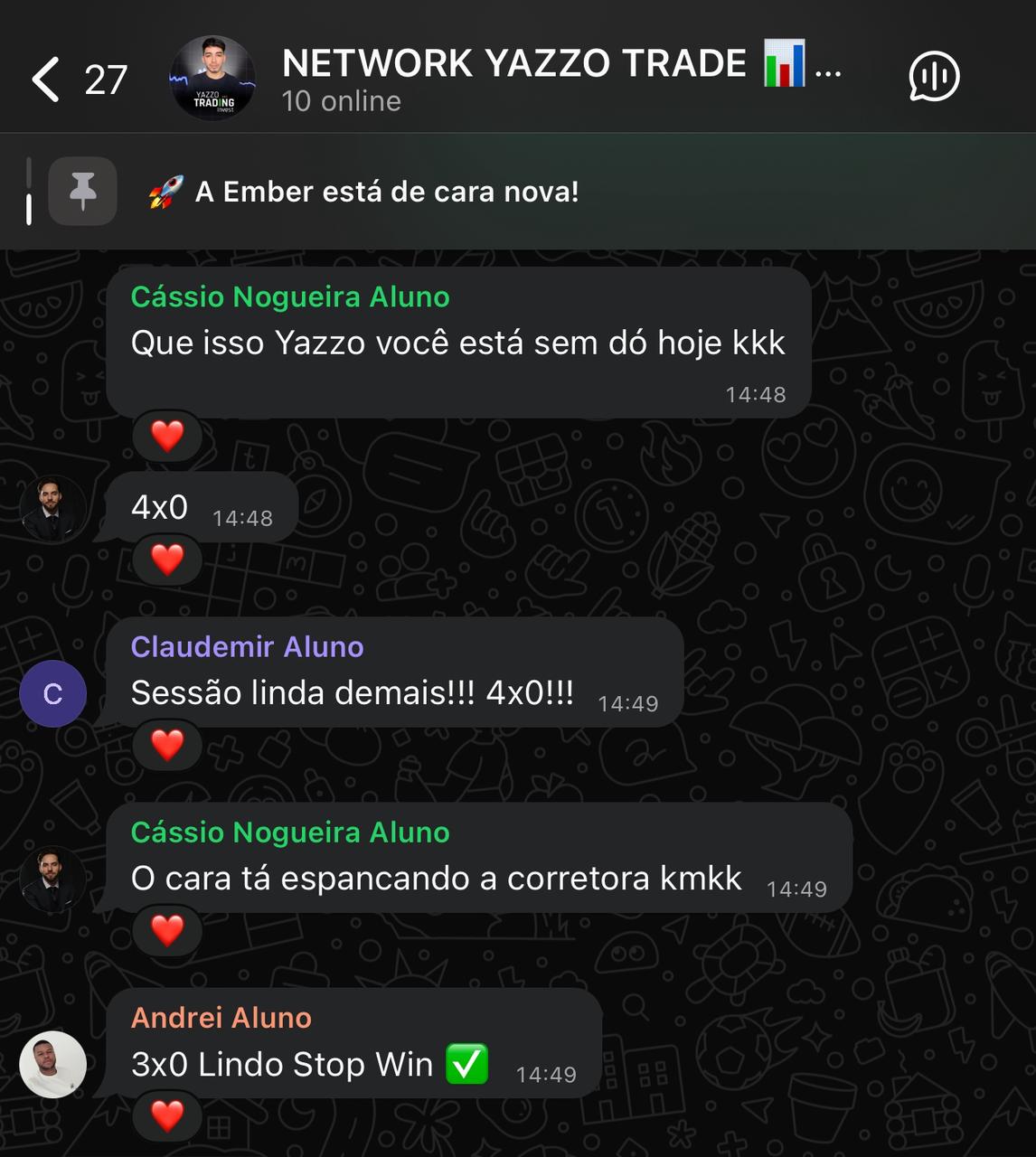Image resolution: width=1036 pixels, height=1157 pixels.
Task: Join the group voice chat
Action: pyautogui.click(x=933, y=78)
